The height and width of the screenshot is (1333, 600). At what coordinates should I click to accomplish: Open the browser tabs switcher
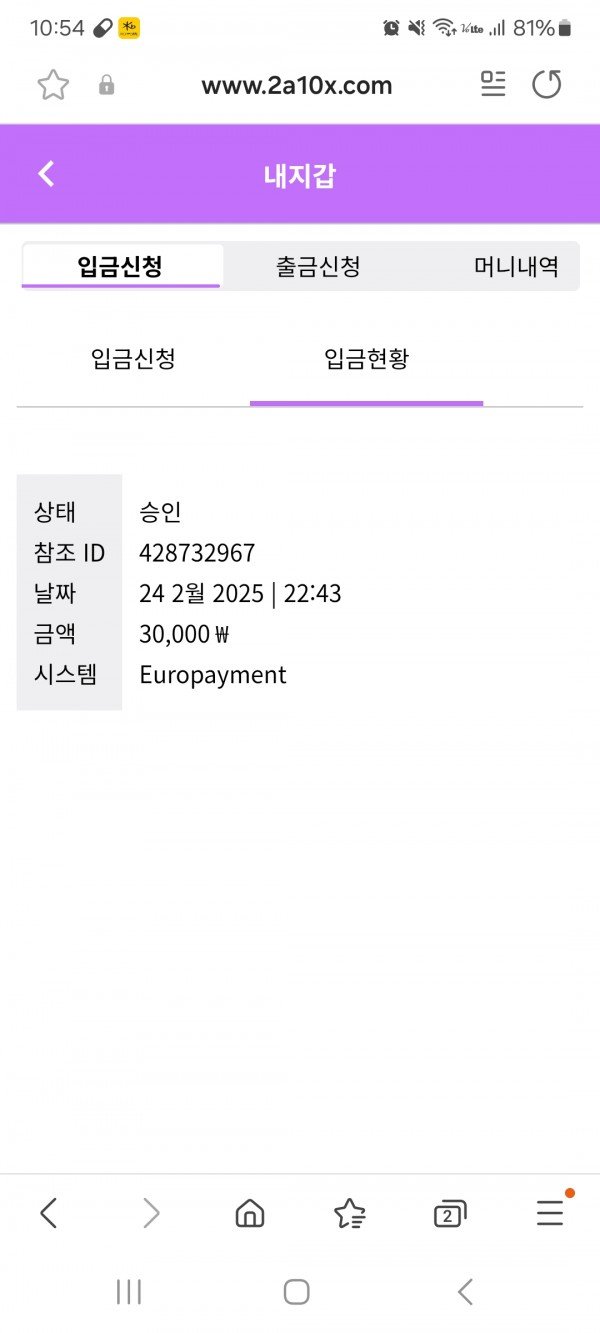point(449,1214)
